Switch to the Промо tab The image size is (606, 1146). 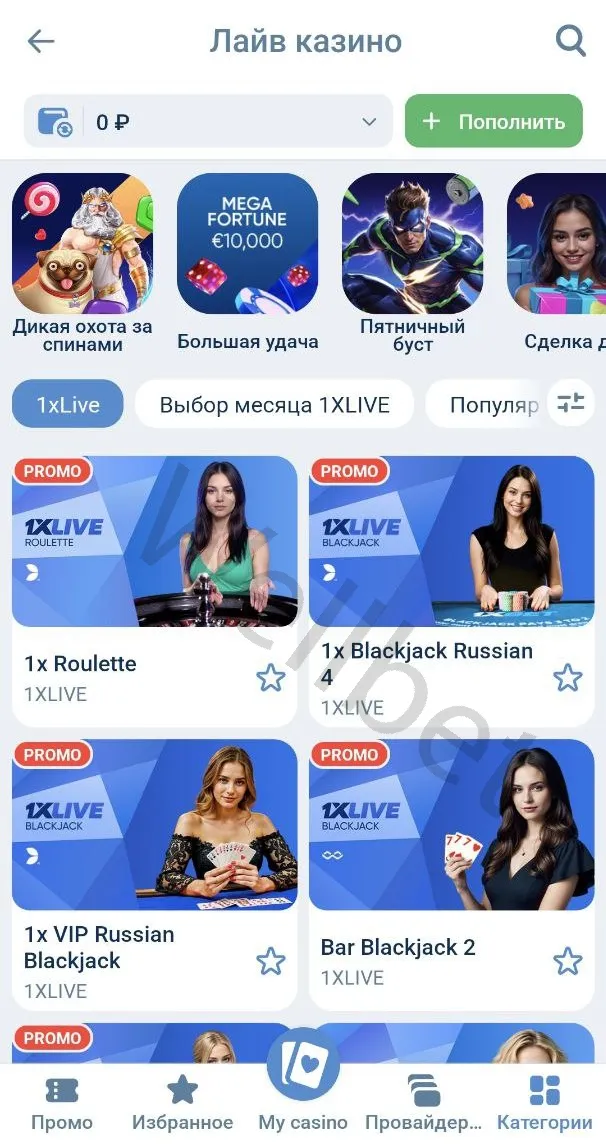click(x=62, y=1102)
